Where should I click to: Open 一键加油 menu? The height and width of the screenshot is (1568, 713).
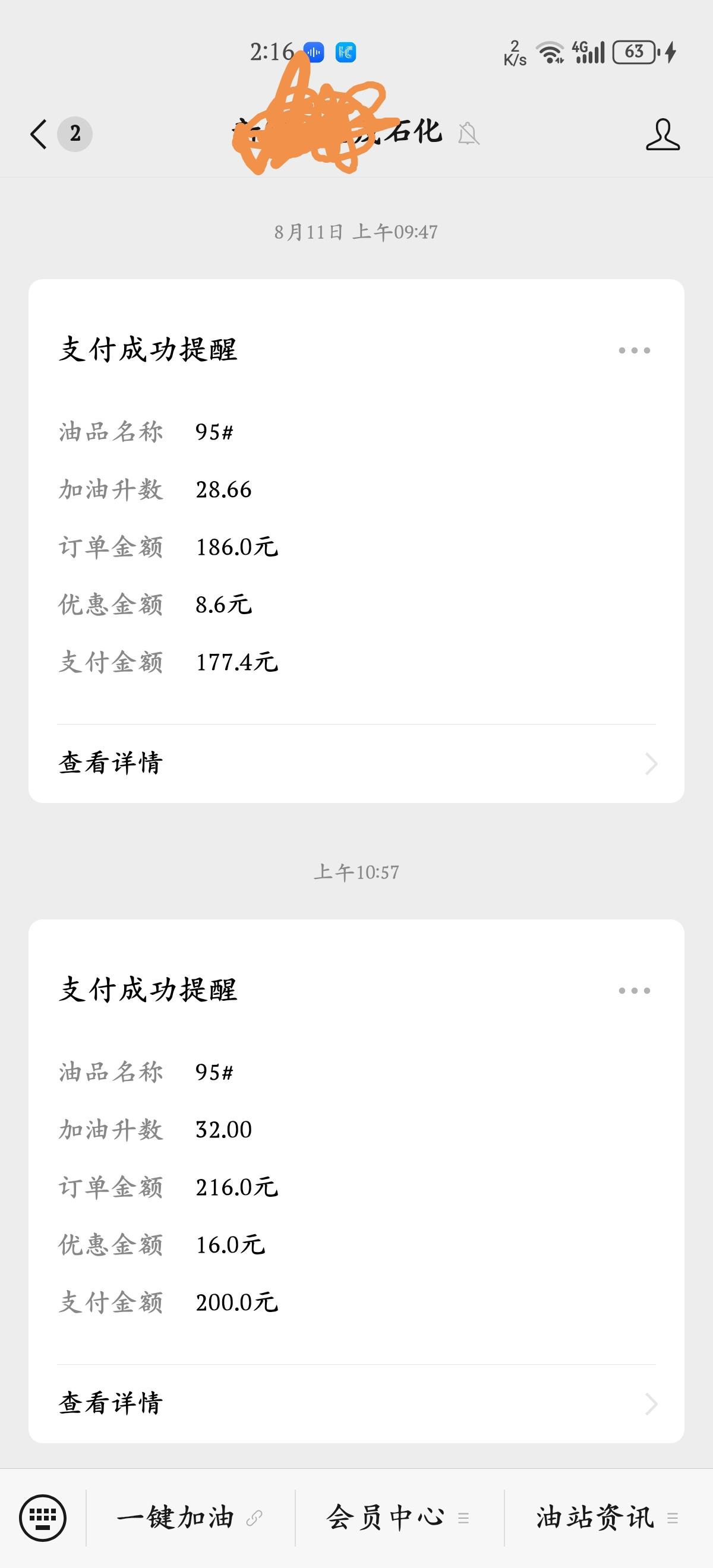pyautogui.click(x=191, y=1518)
